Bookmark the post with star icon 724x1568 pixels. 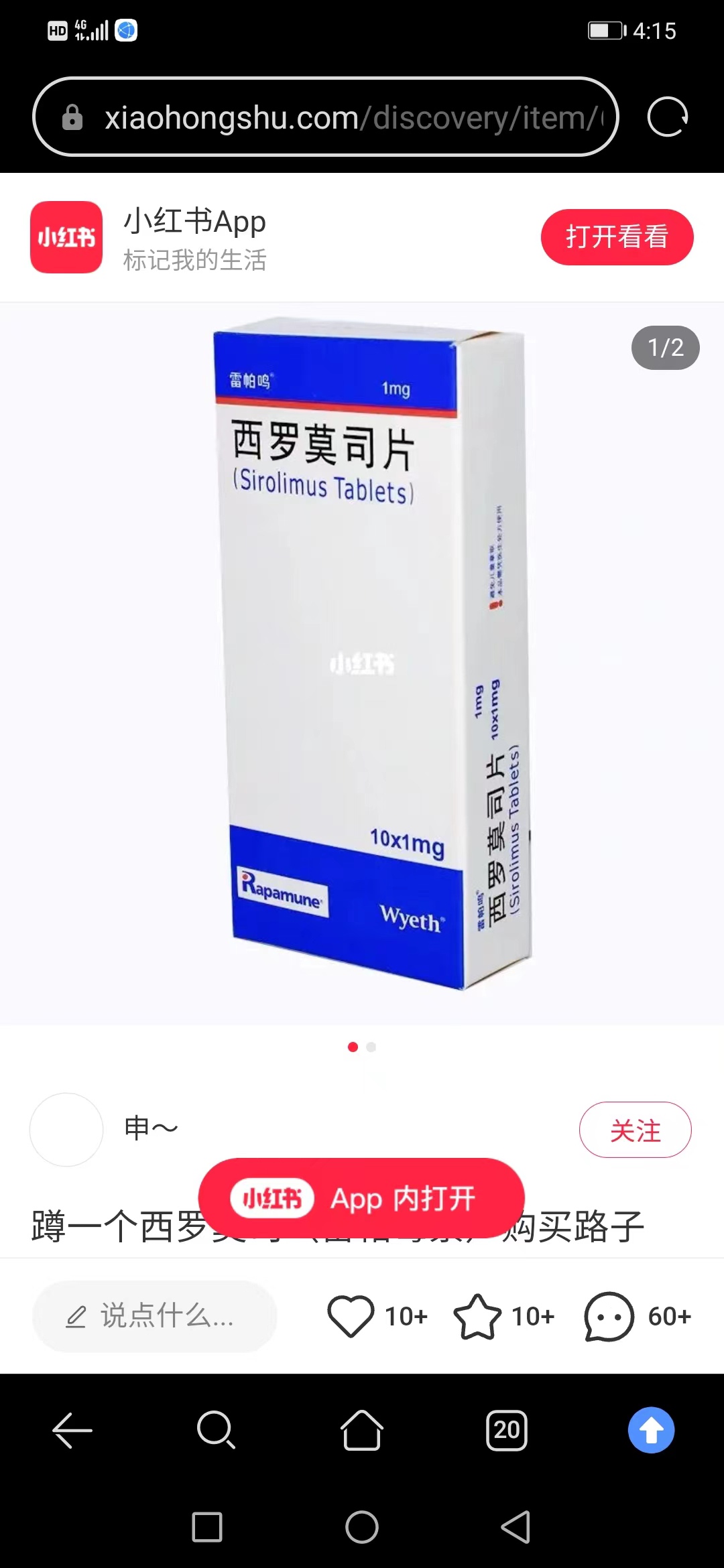pos(477,1316)
